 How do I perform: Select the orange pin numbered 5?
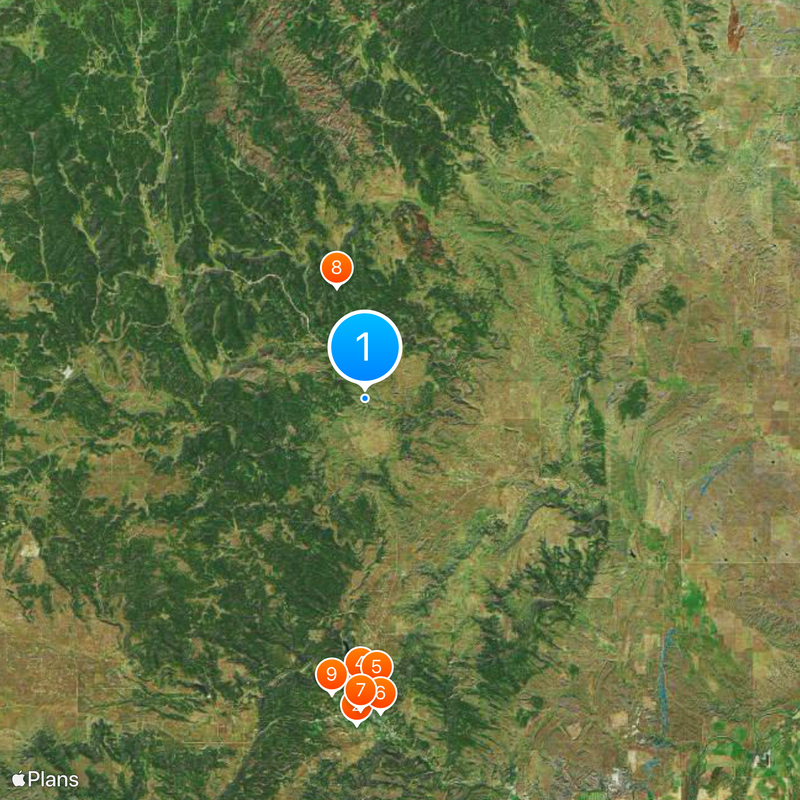pyautogui.click(x=378, y=663)
